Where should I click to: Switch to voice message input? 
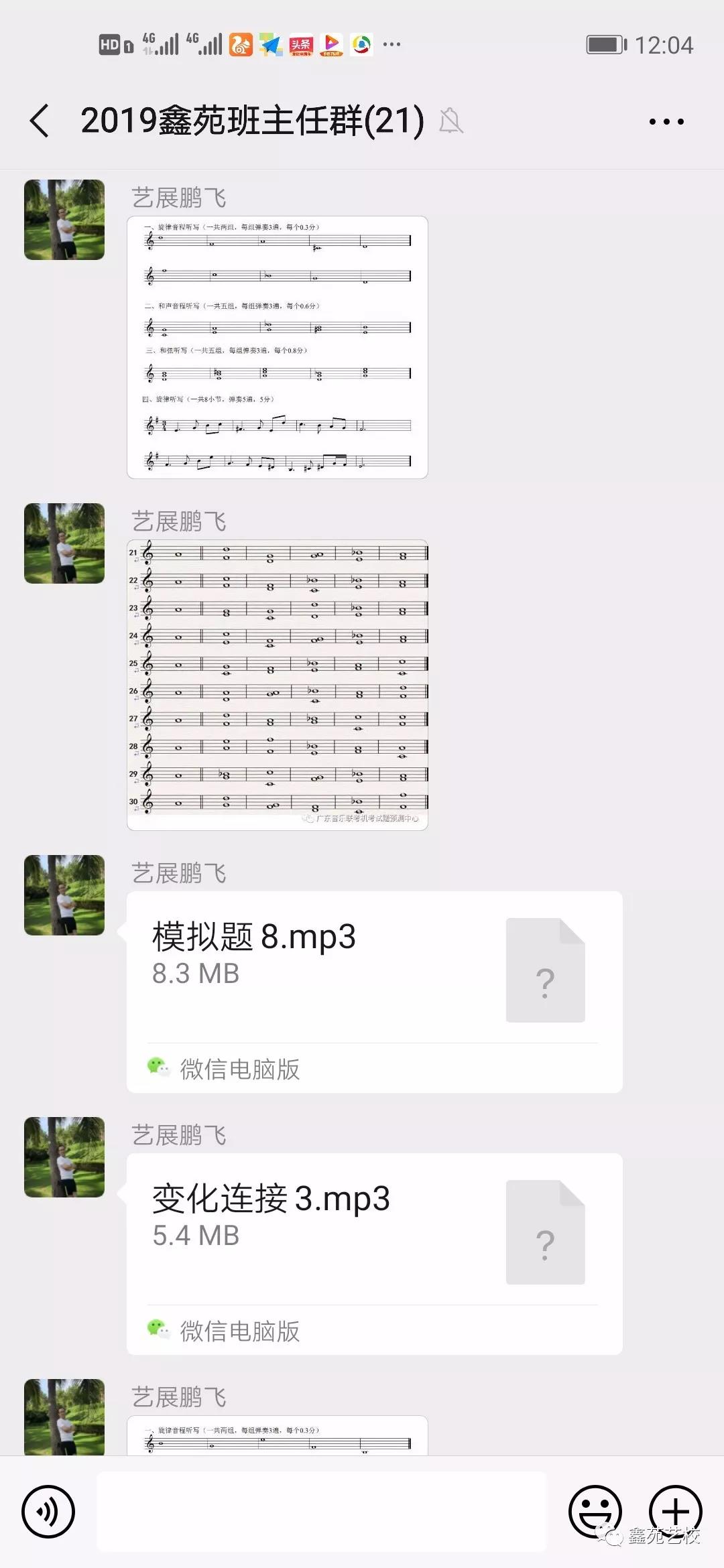tap(48, 1512)
